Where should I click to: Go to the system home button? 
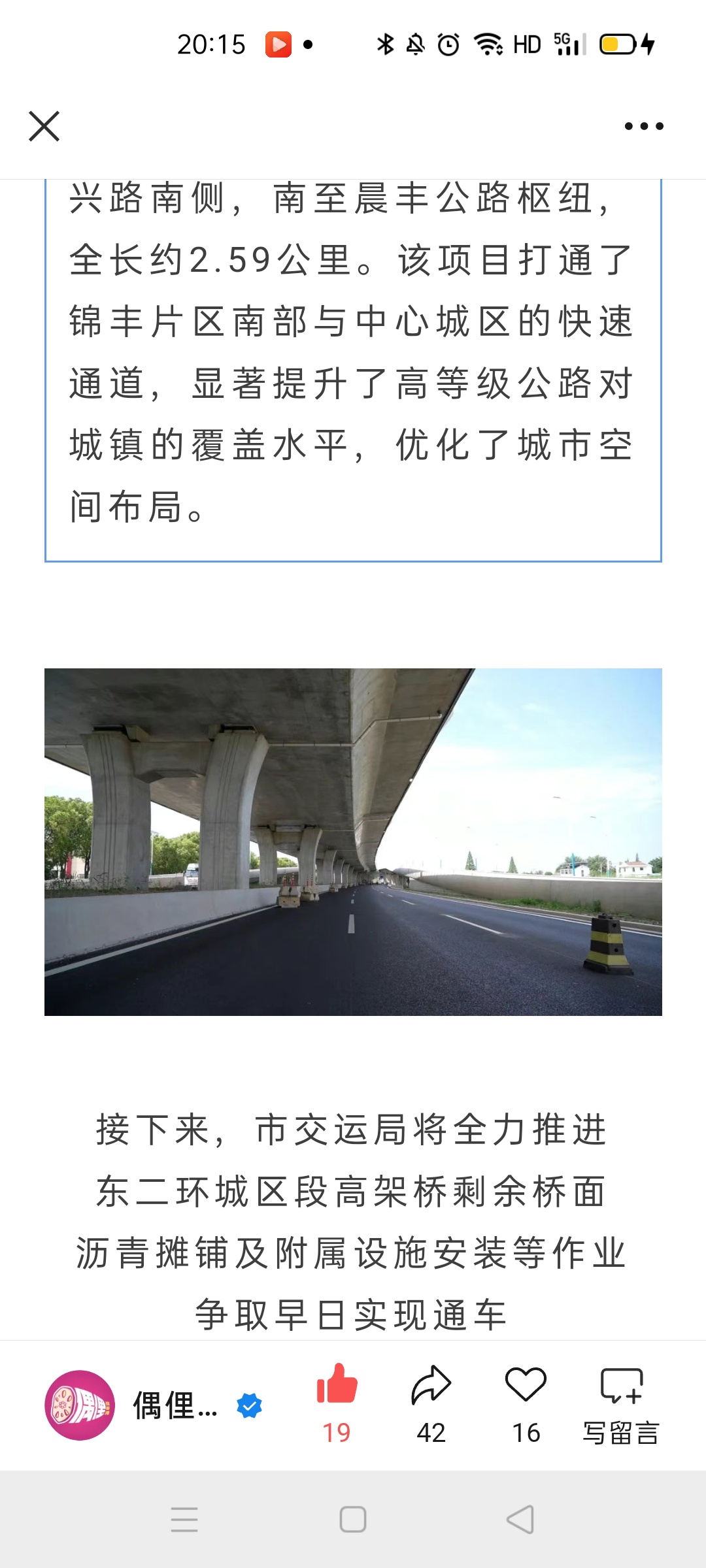(x=353, y=1519)
